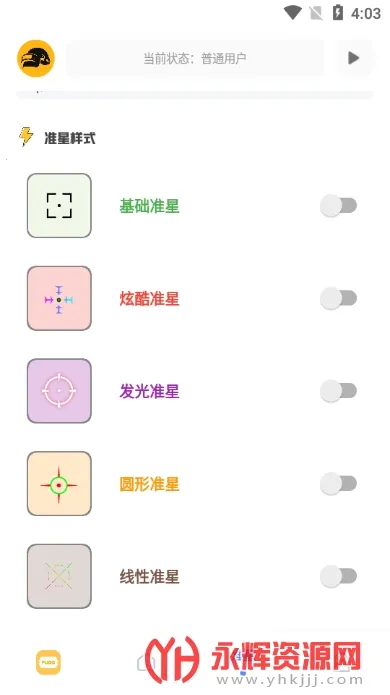This screenshot has height=695, width=390.
Task: Turn on the 炫酷准星 switch
Action: (338, 298)
